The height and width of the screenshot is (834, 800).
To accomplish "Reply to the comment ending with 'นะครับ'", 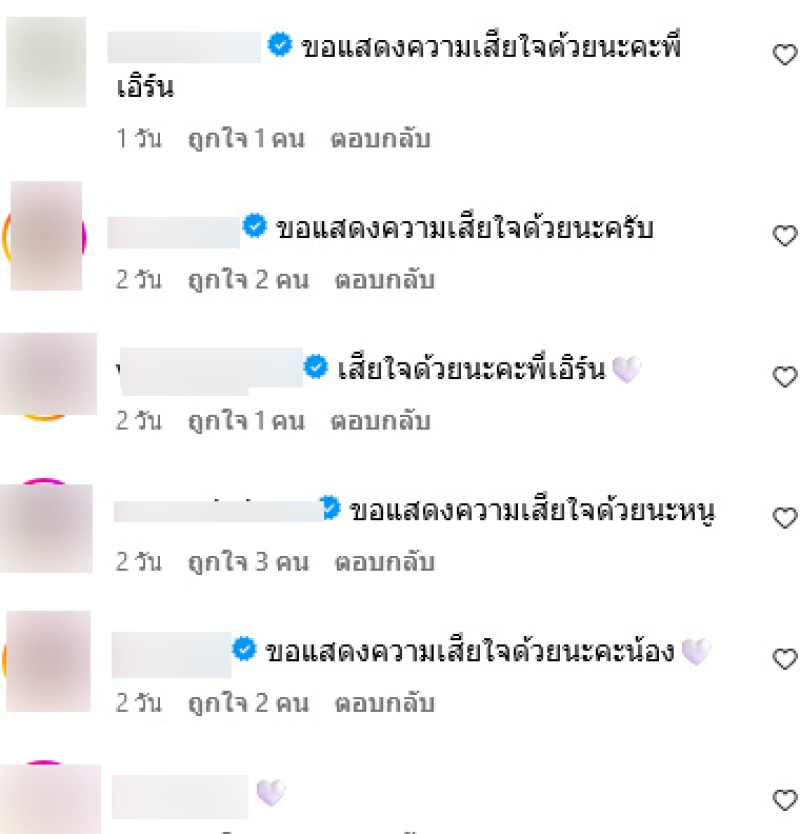I will (x=384, y=280).
